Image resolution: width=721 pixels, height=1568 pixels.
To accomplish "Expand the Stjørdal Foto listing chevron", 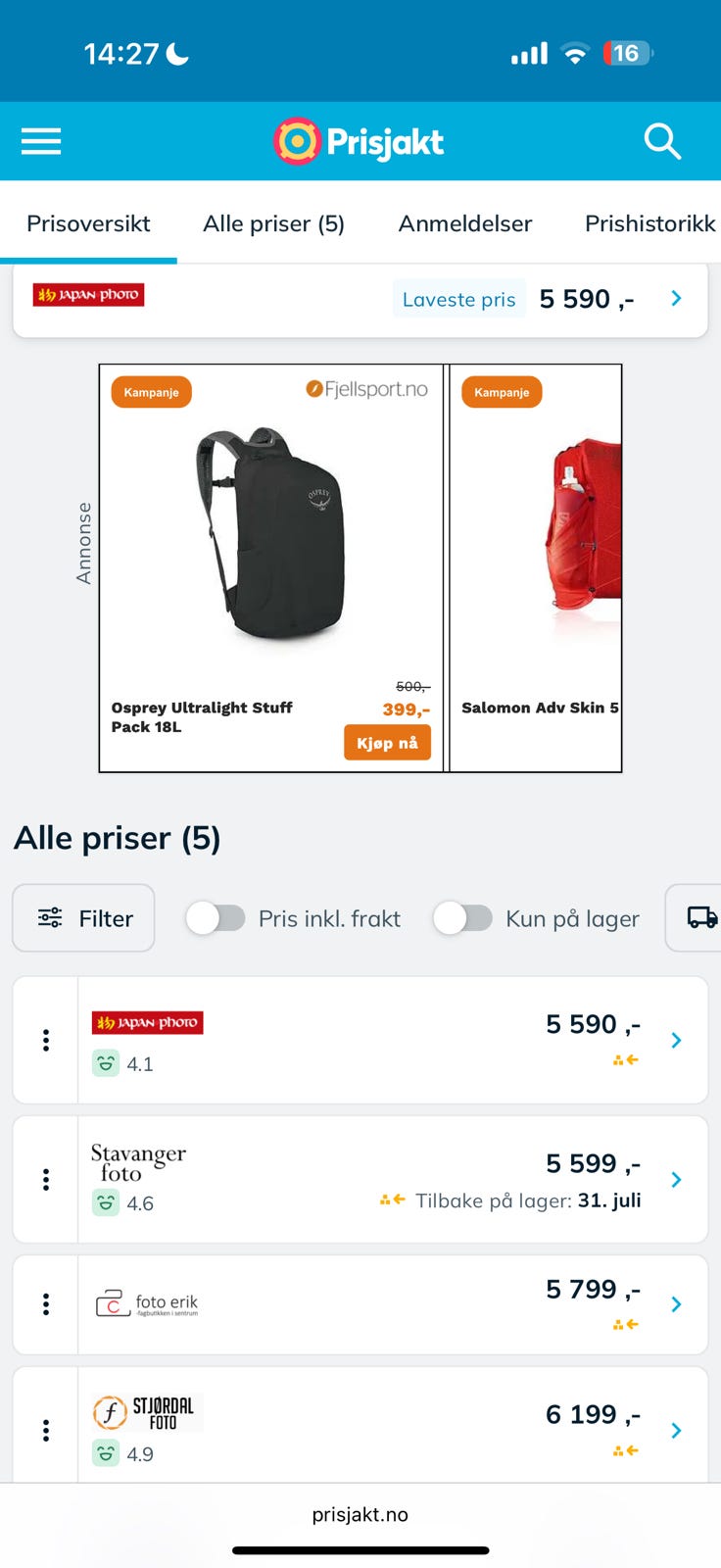I will pos(676,1430).
